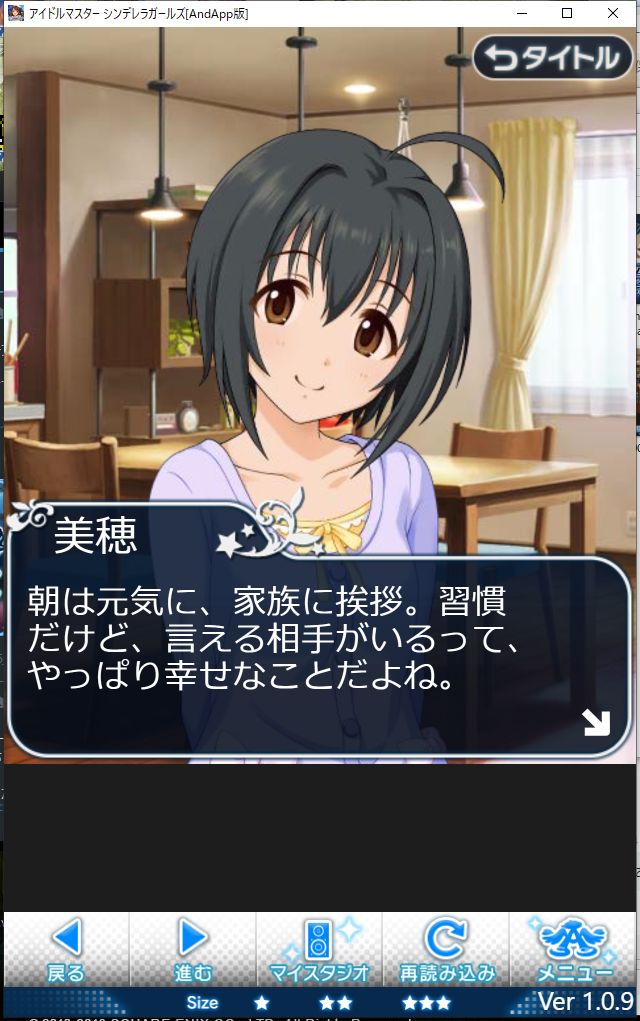Close the game window
Image resolution: width=640 pixels, height=1021 pixels.
click(x=613, y=13)
